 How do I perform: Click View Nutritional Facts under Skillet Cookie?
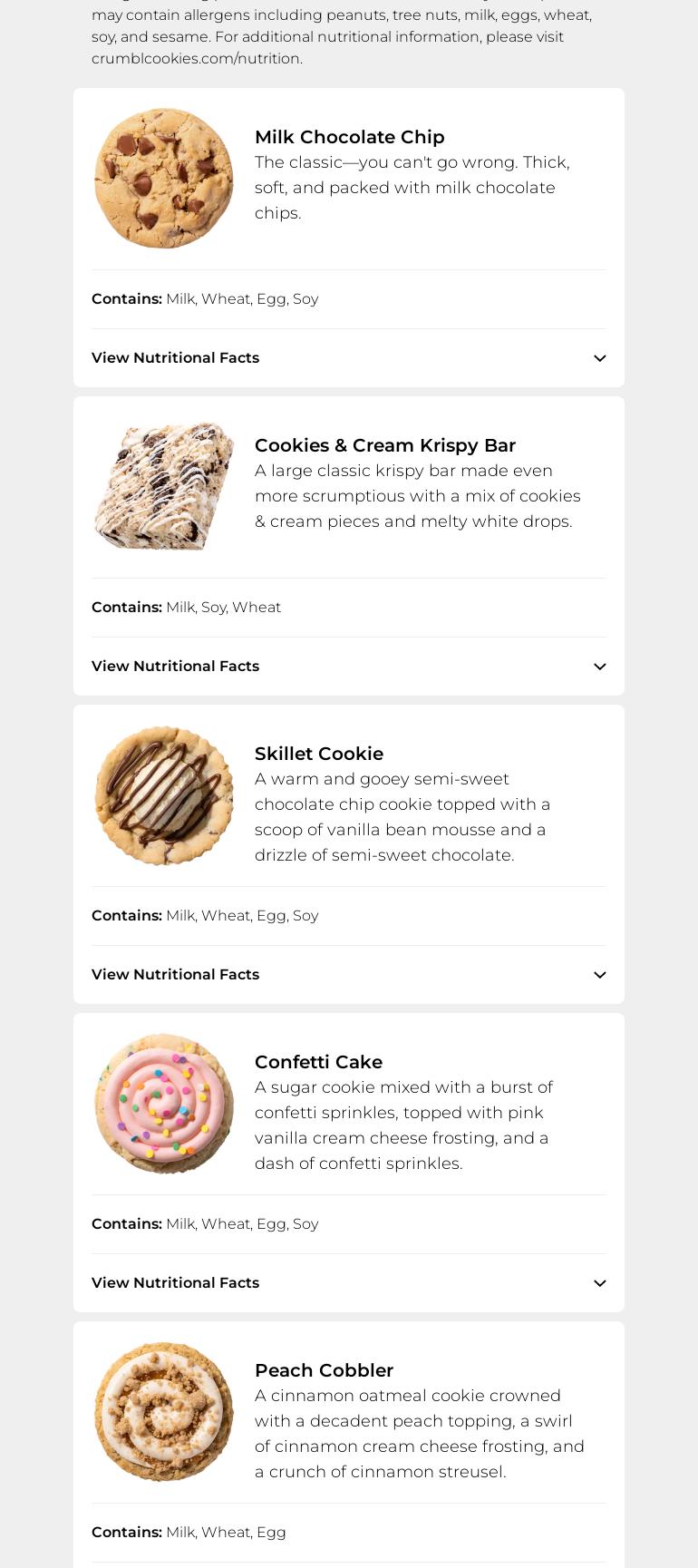tap(175, 974)
